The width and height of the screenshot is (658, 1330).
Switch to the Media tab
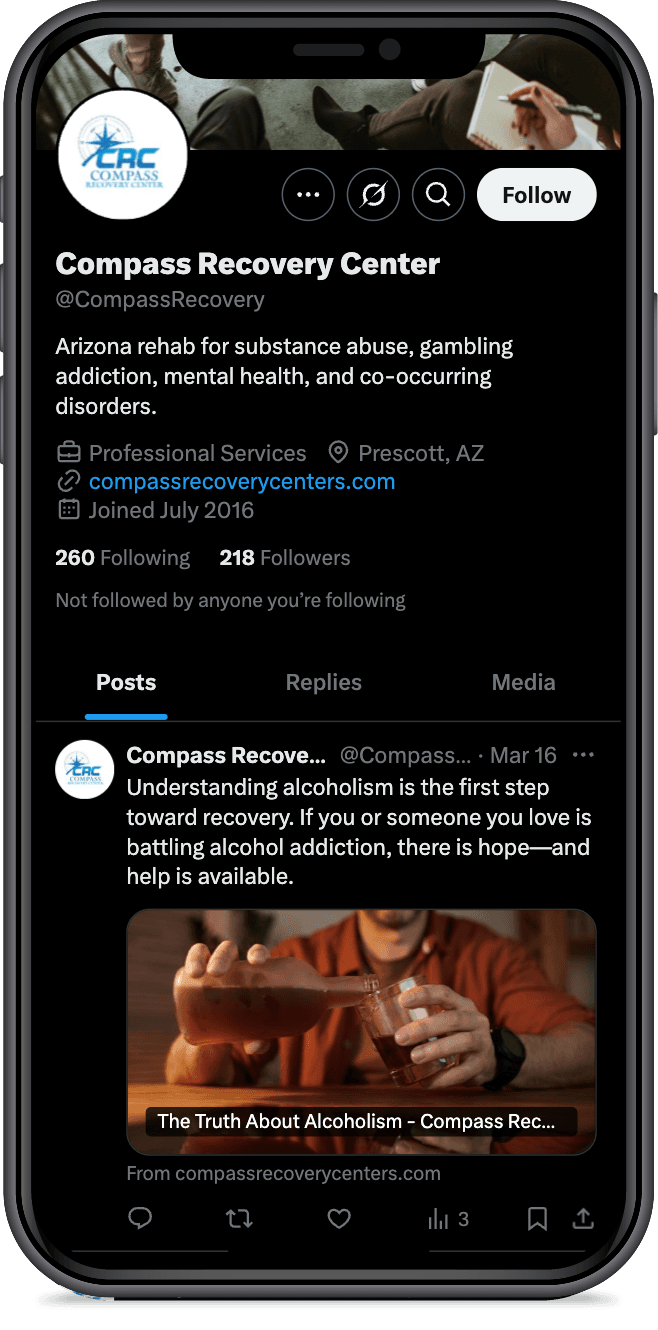(x=523, y=682)
